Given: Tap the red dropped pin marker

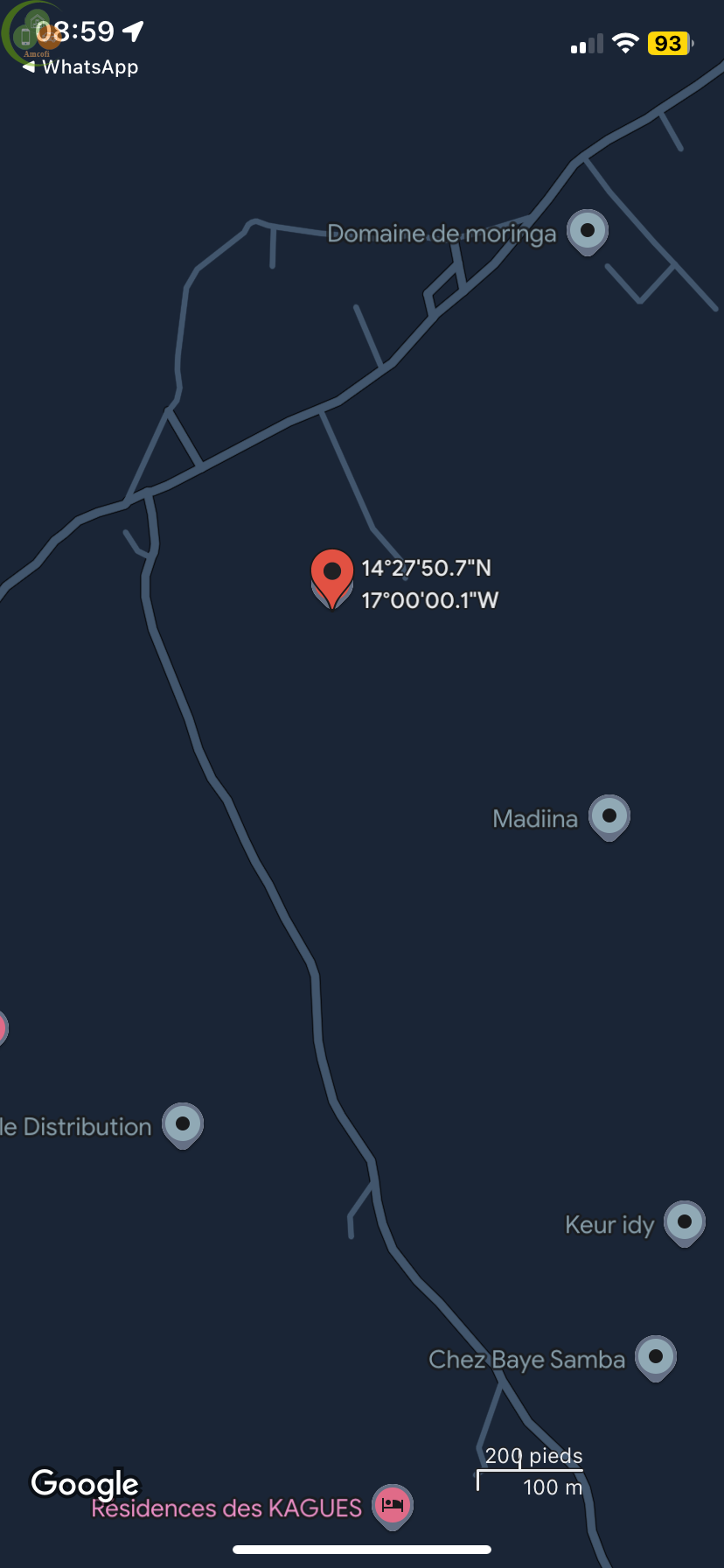Looking at the screenshot, I should (x=332, y=575).
